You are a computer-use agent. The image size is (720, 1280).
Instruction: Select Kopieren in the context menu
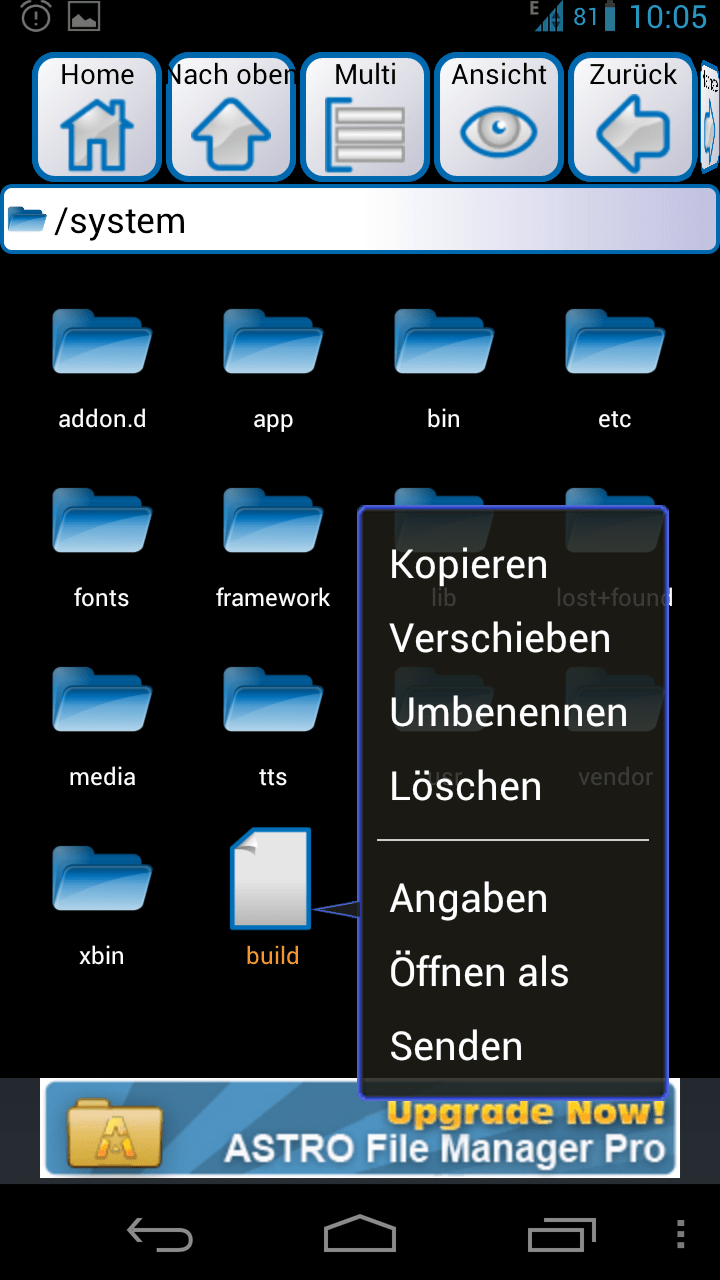512,564
